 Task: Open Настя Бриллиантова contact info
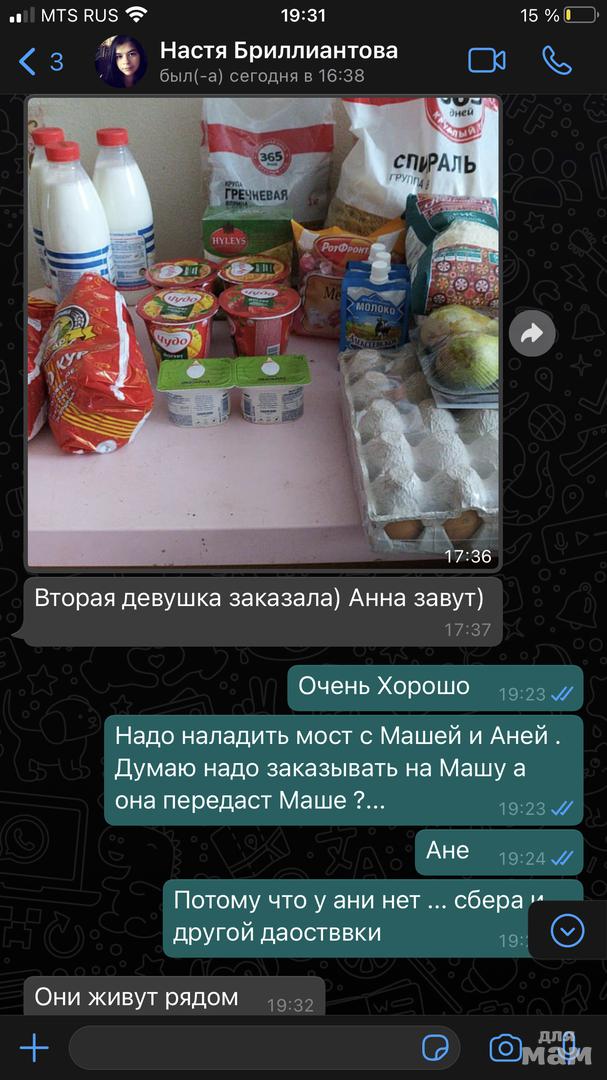coord(278,61)
